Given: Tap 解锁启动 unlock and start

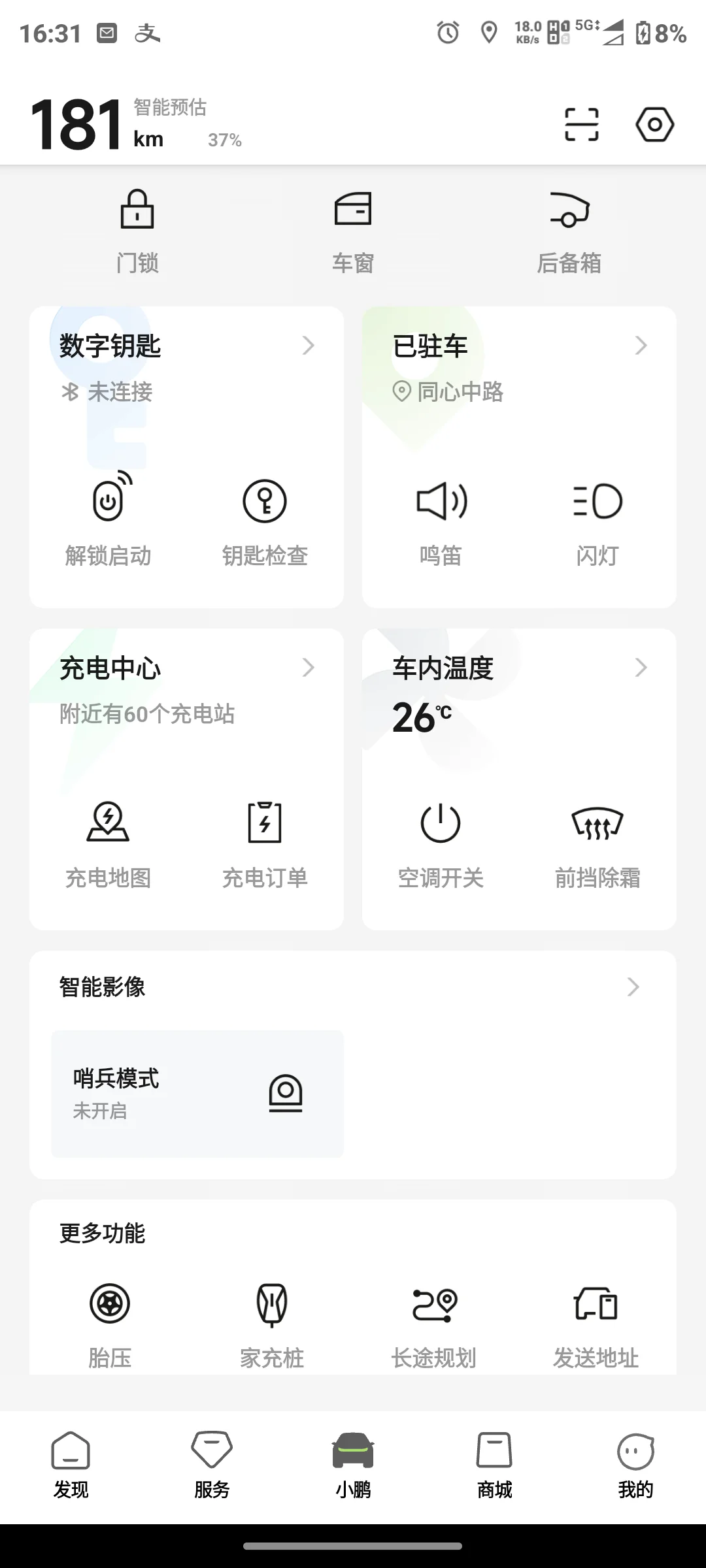Looking at the screenshot, I should point(109,519).
